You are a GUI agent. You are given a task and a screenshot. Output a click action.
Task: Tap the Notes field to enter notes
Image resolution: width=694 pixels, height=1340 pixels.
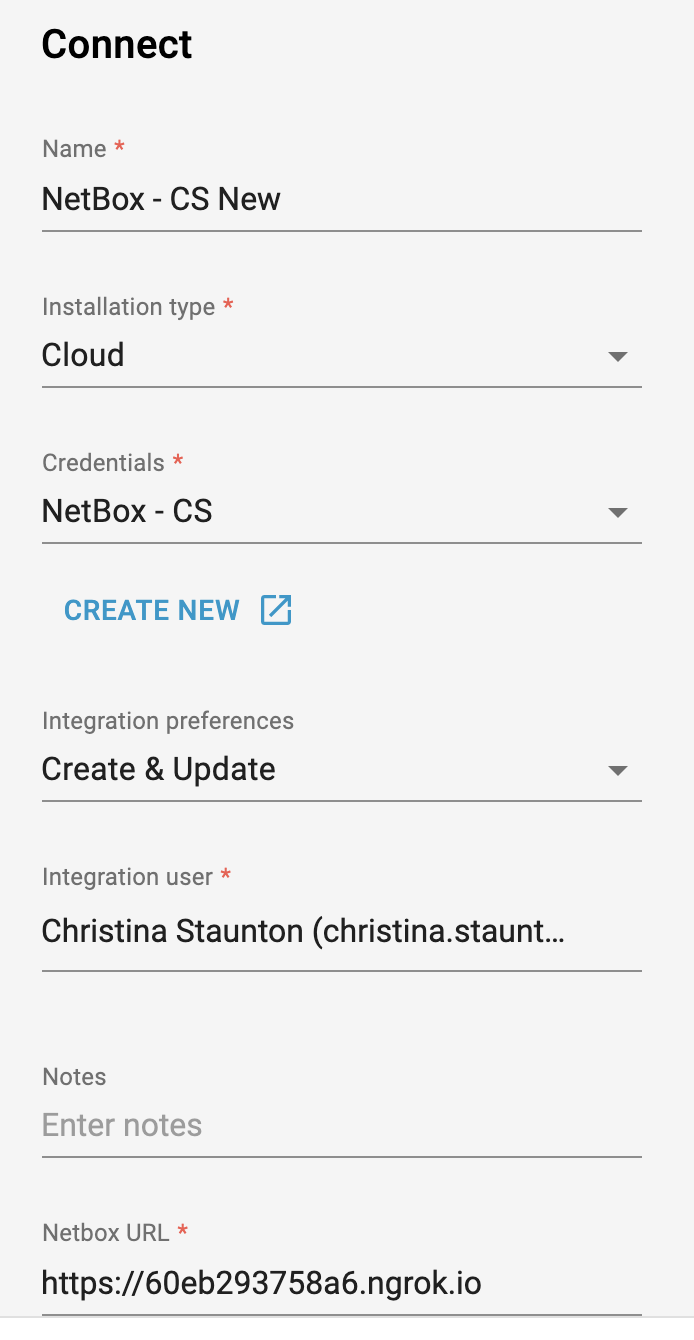pos(340,1125)
